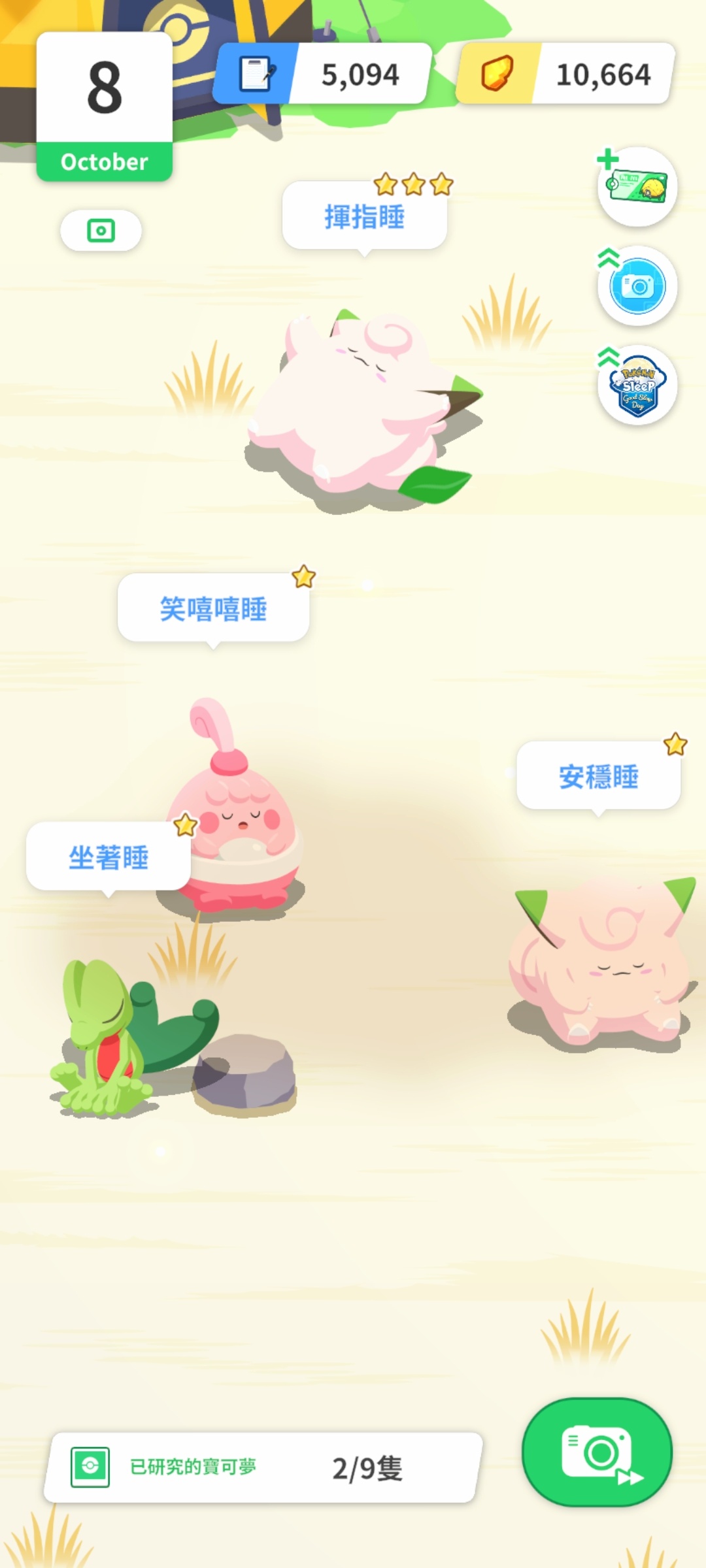Tap the small green photo toggle pill

(x=101, y=231)
